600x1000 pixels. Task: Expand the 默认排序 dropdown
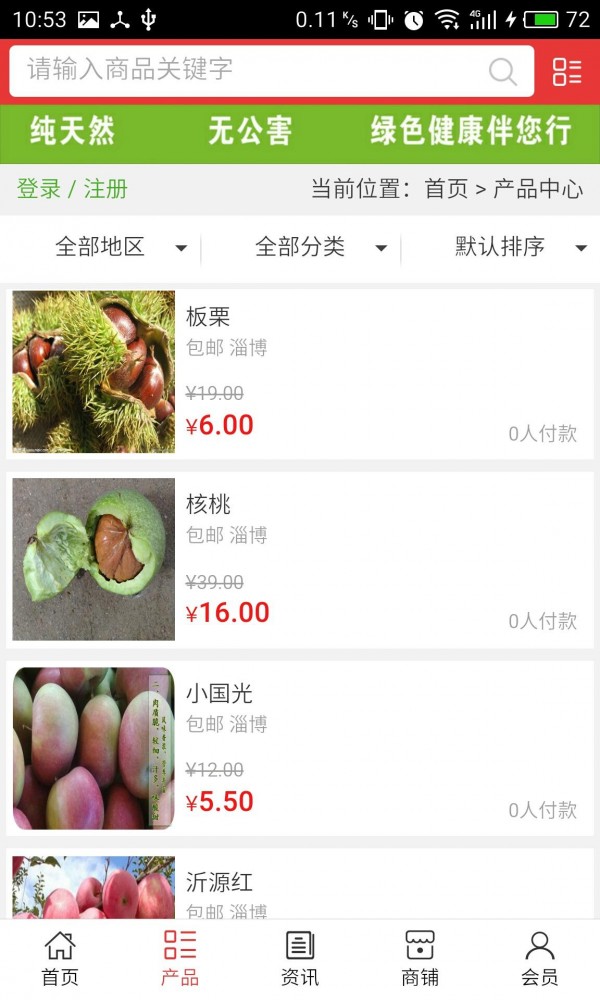520,247
